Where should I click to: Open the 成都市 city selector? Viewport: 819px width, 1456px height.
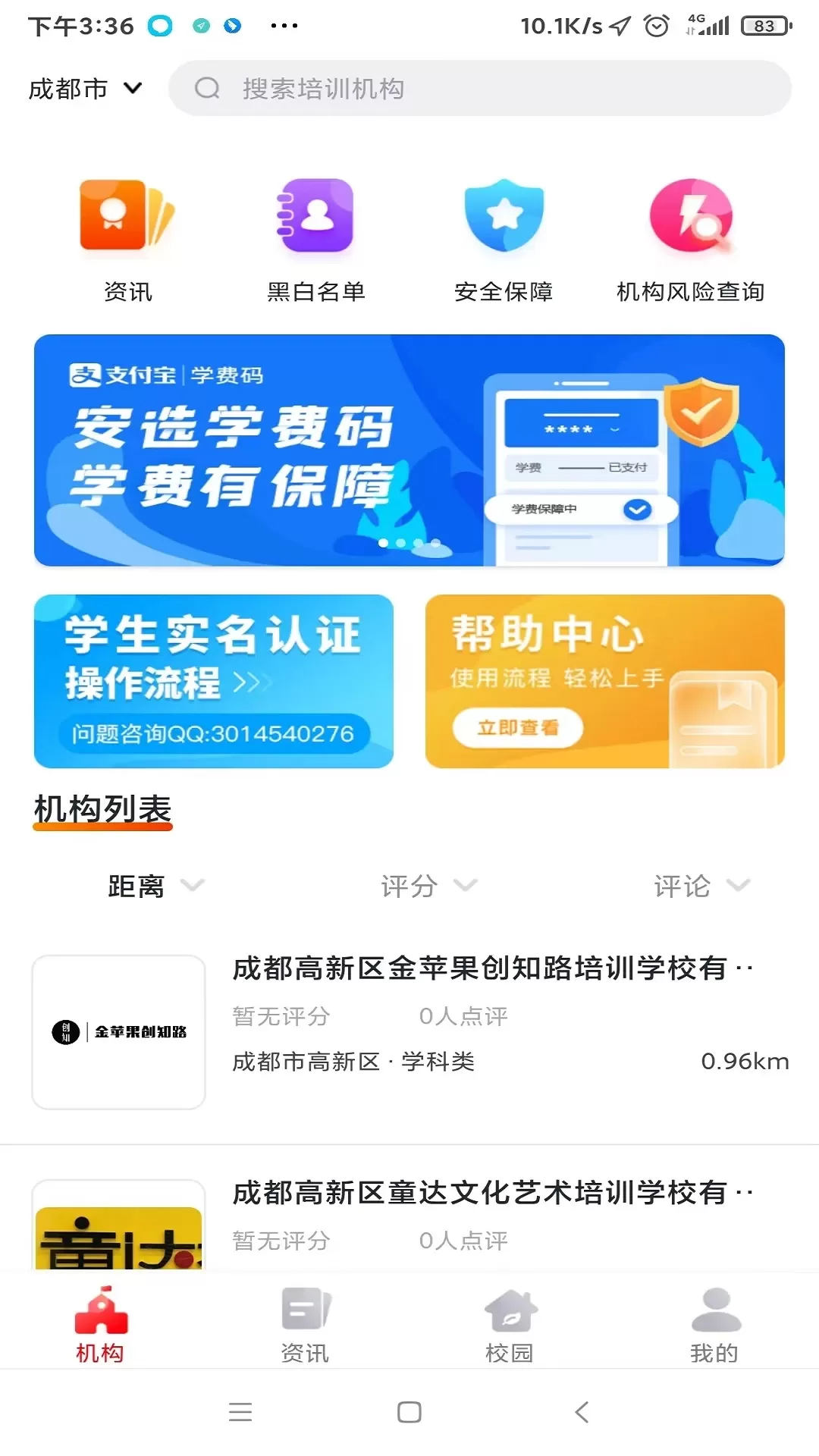point(84,89)
